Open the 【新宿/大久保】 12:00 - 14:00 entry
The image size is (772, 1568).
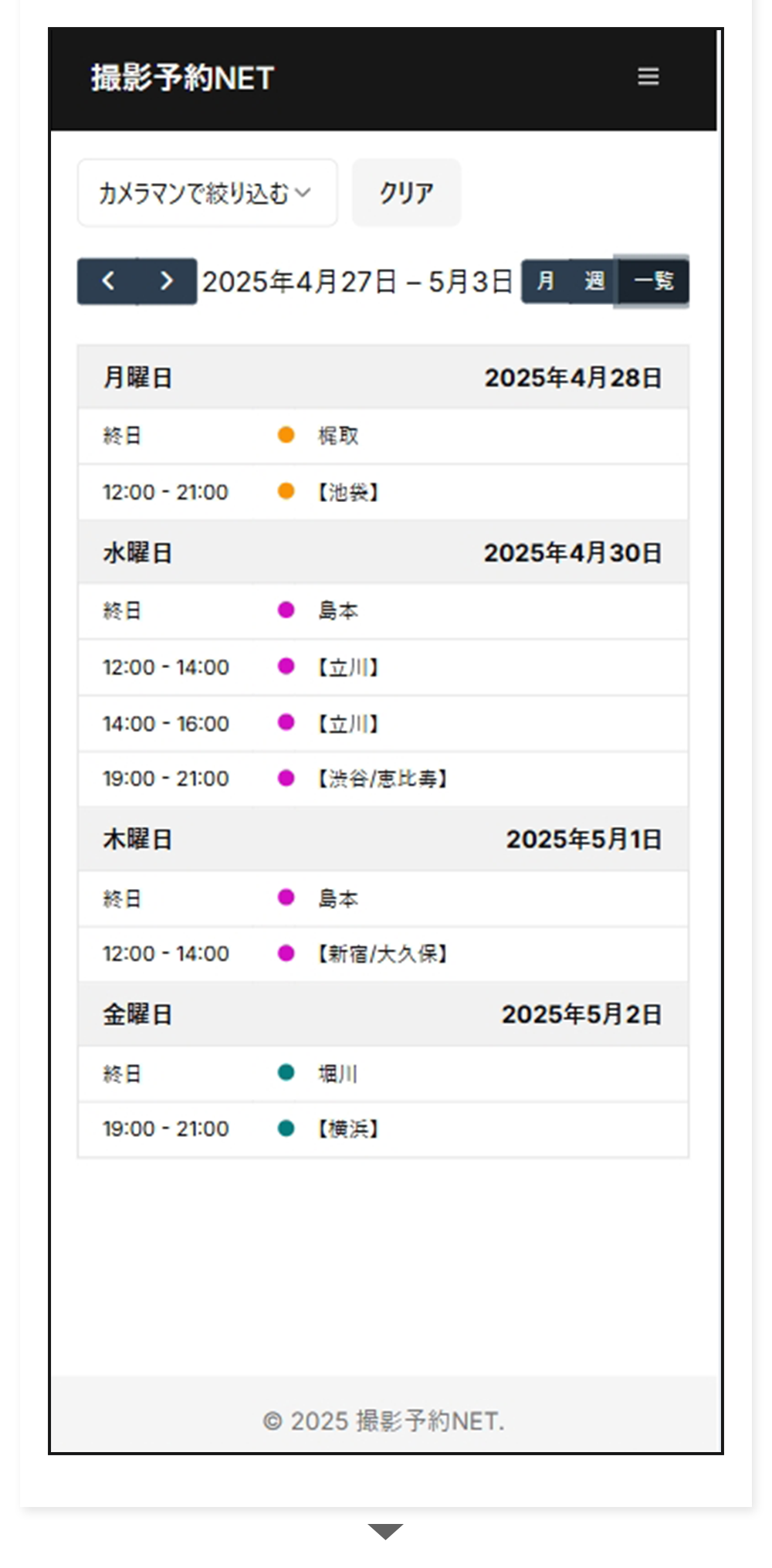383,954
